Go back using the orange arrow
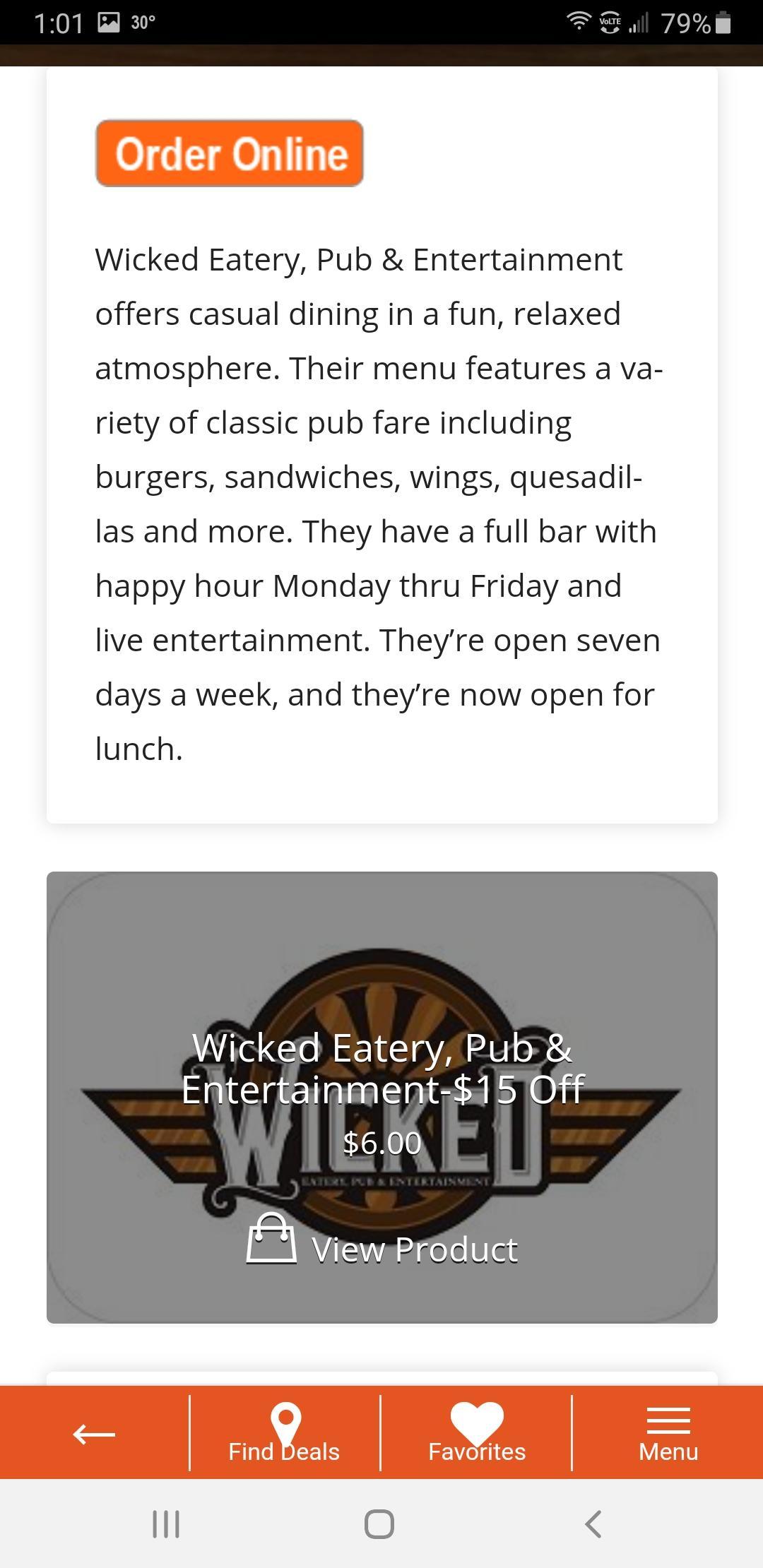Viewport: 763px width, 1568px height. point(94,1434)
